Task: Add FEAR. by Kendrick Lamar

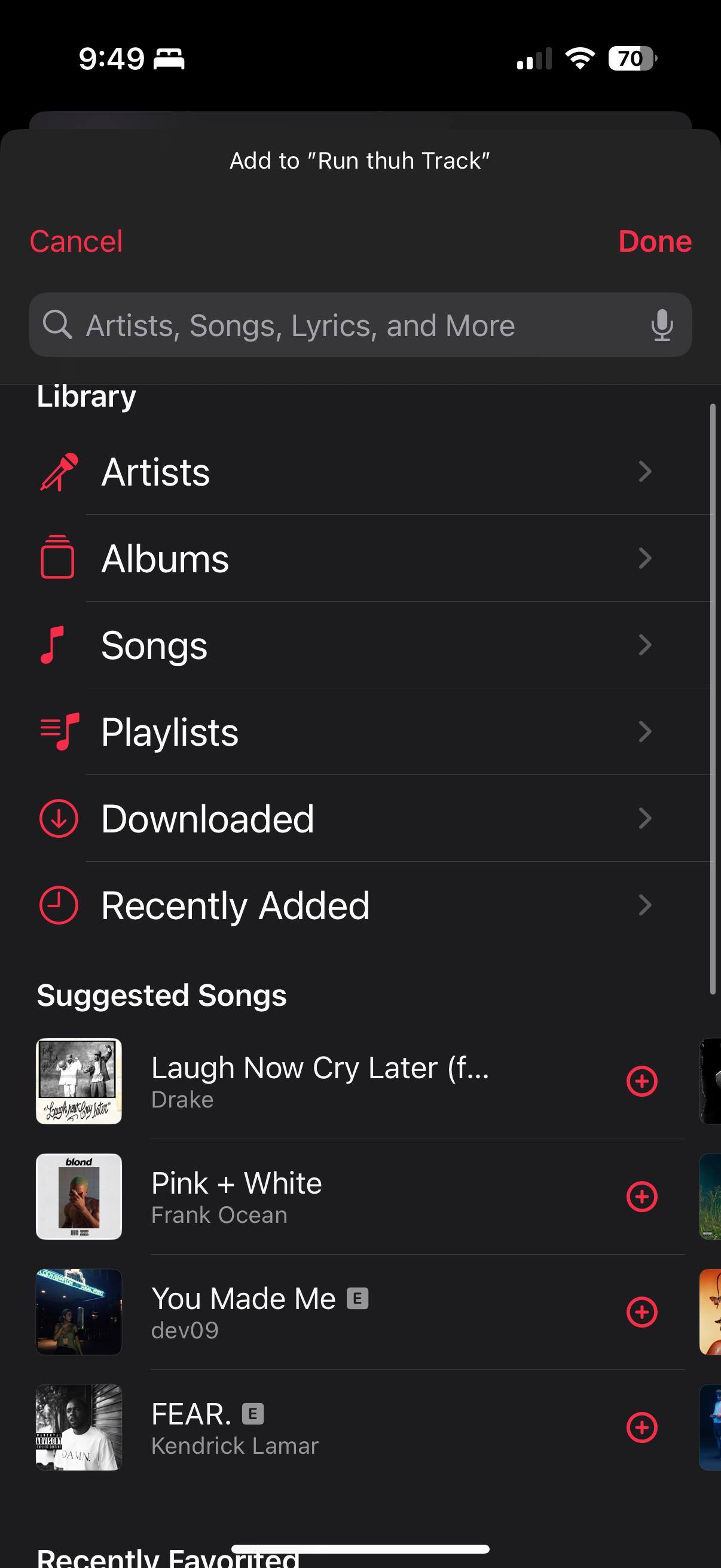Action: coord(642,1427)
